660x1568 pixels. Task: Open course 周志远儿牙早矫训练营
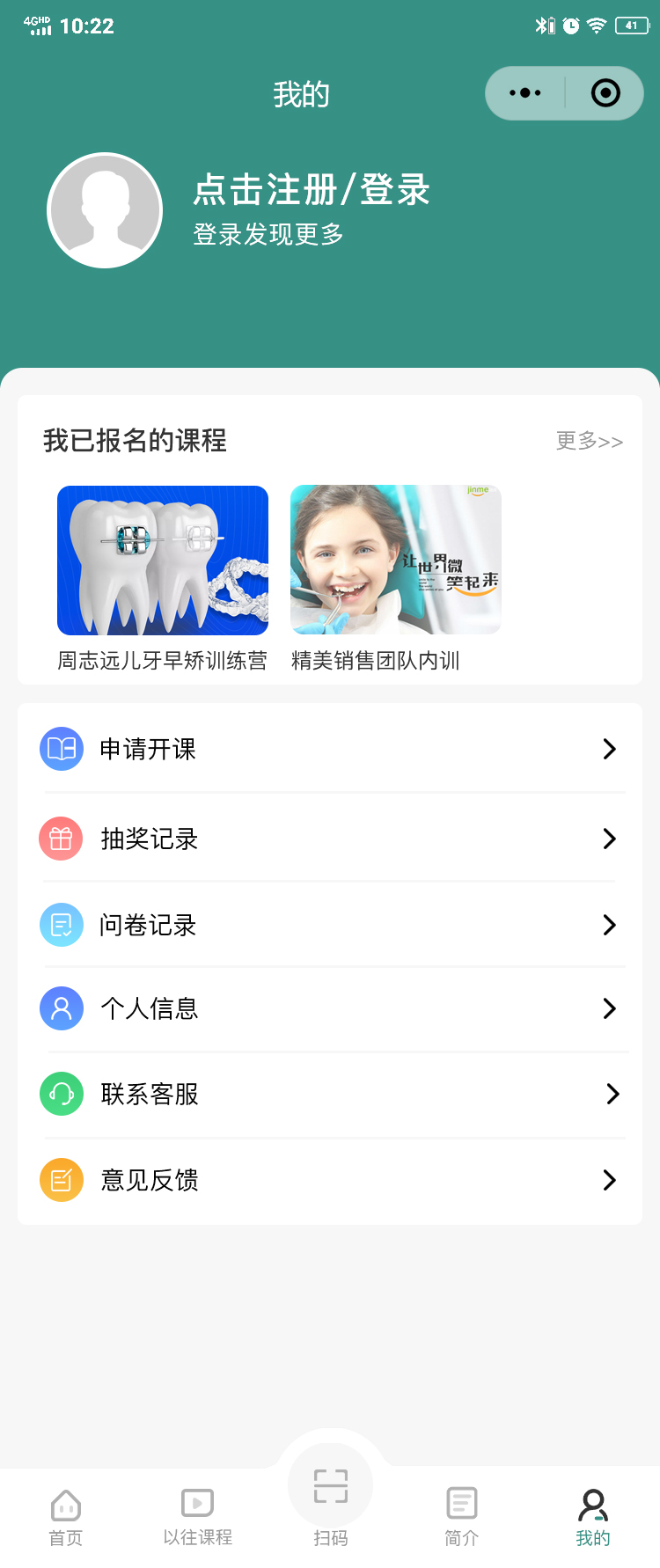pyautogui.click(x=163, y=561)
